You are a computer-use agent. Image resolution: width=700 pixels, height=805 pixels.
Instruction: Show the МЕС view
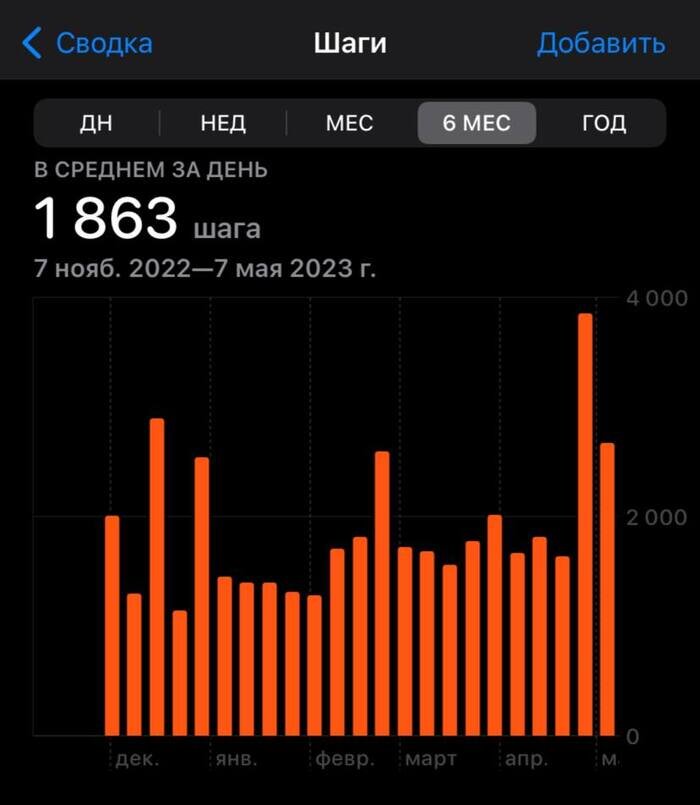click(349, 123)
